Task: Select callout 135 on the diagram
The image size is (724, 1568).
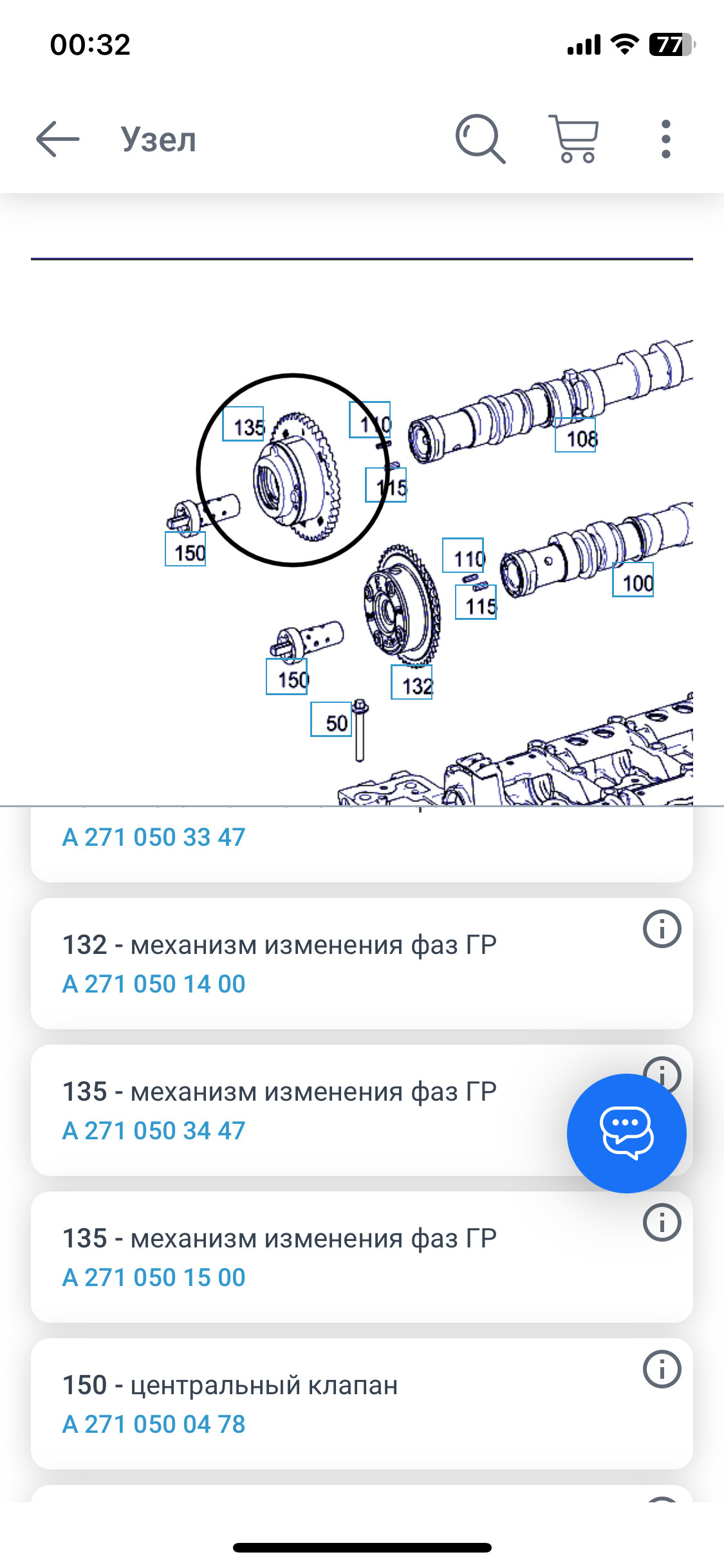Action: (243, 424)
